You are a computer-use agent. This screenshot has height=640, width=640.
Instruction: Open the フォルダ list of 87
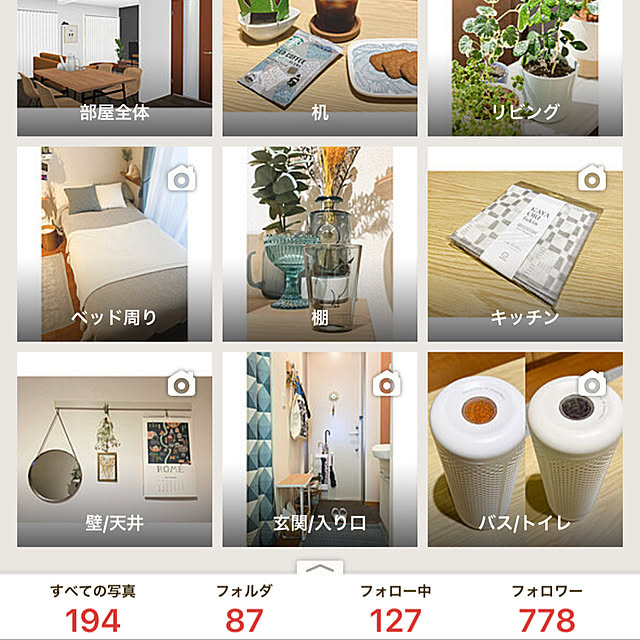(x=244, y=608)
